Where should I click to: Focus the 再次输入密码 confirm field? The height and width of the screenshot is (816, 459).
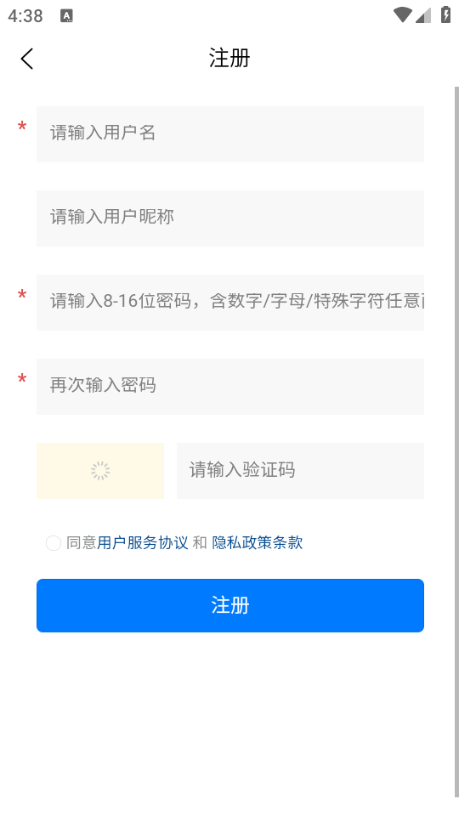(x=230, y=387)
